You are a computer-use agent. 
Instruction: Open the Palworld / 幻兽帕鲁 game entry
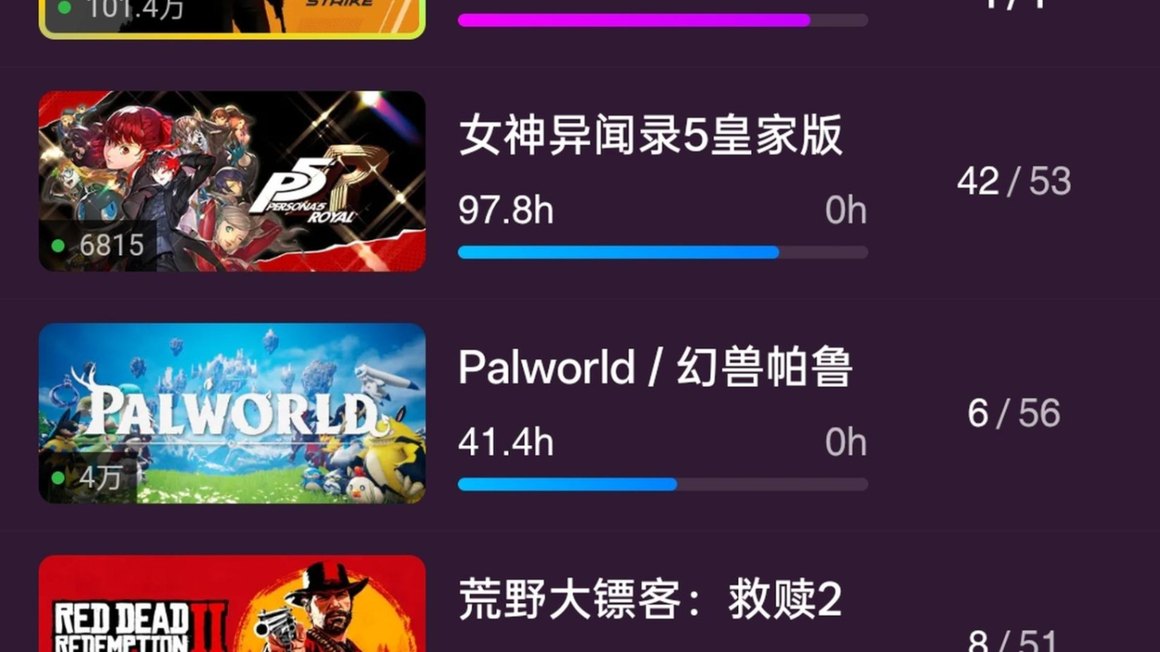(x=654, y=368)
